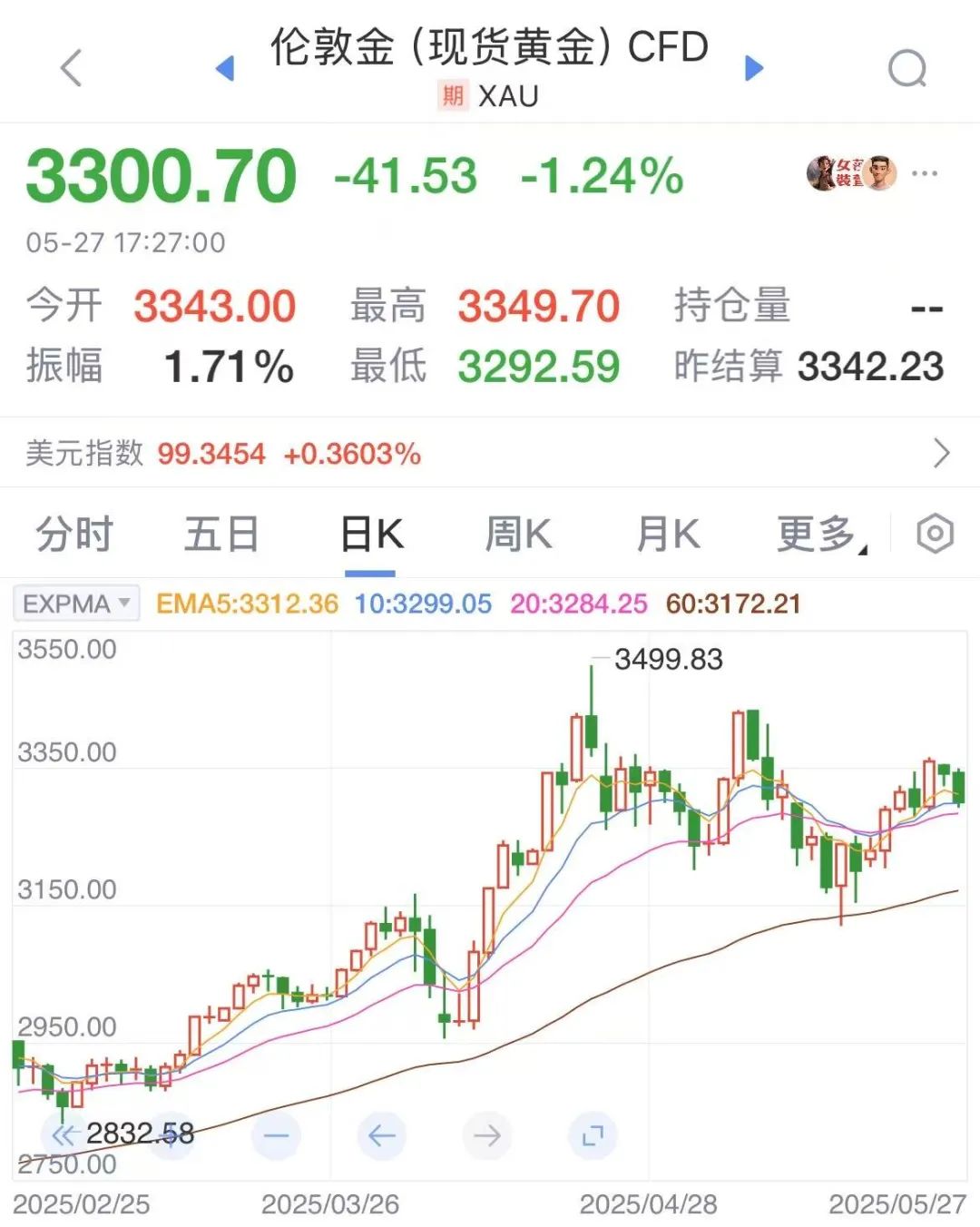Click the right arrow to pan chart forward
The width and height of the screenshot is (980, 1227).
pos(487,1135)
